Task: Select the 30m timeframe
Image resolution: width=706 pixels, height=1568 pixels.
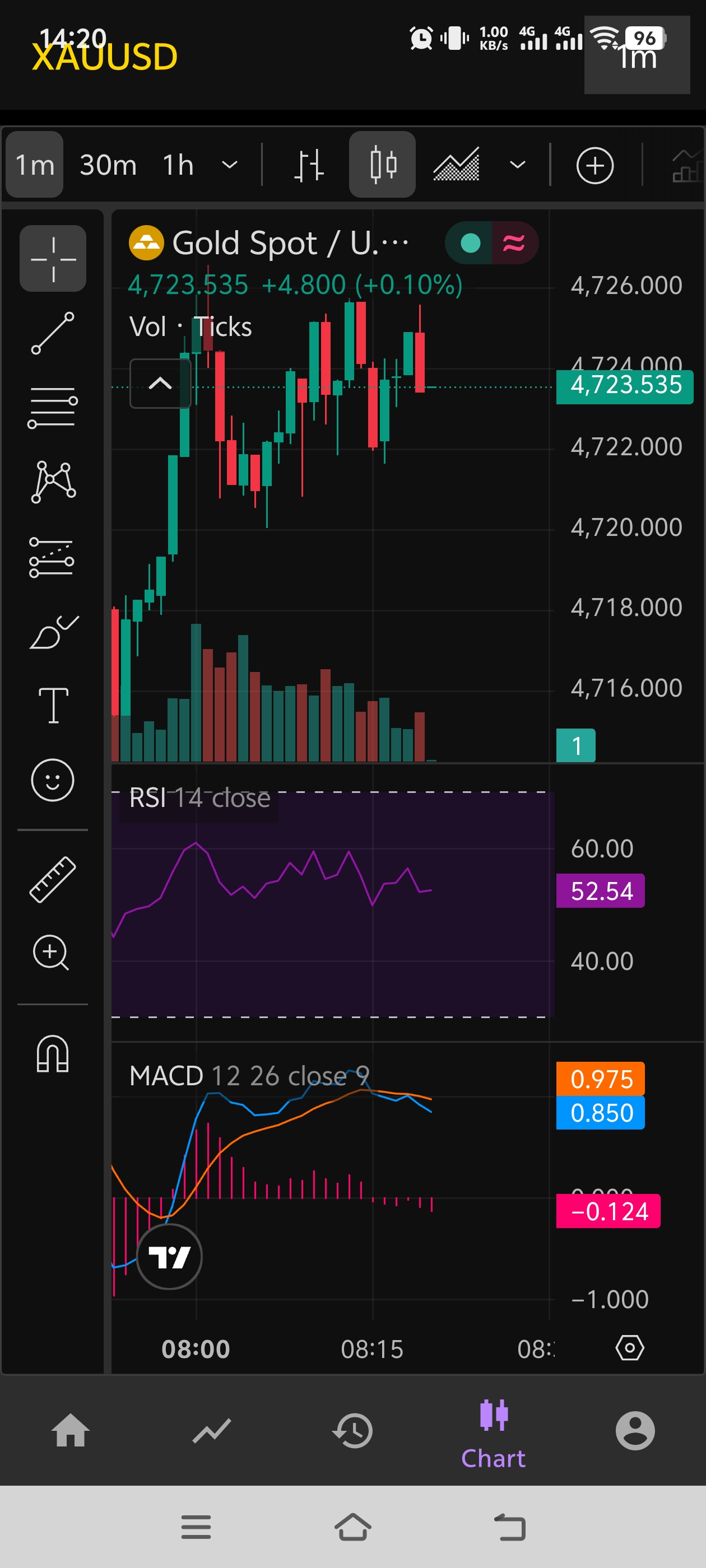Action: tap(107, 164)
